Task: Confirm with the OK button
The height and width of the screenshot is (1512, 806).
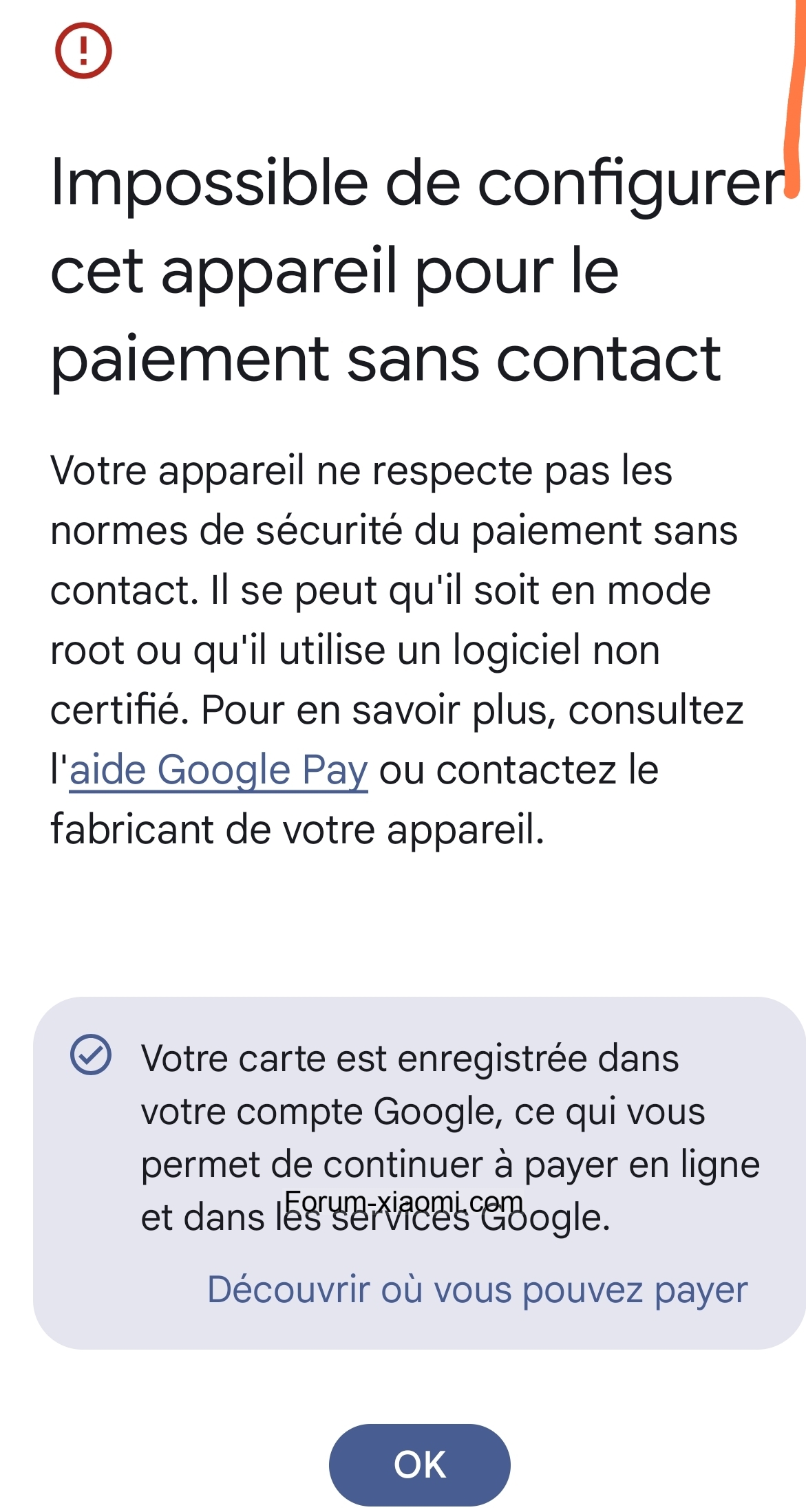Action: [x=420, y=1464]
